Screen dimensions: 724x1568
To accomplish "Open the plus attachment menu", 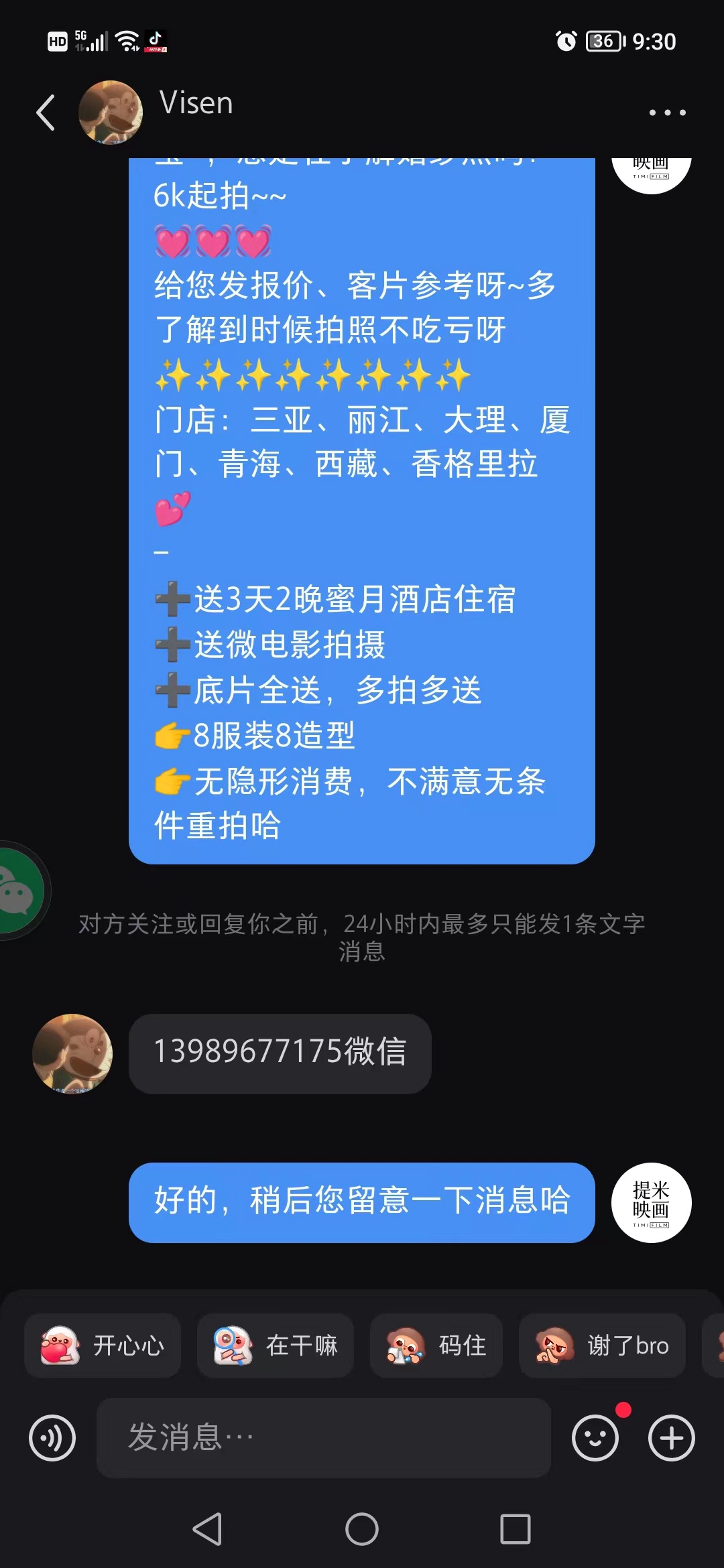I will (x=672, y=1437).
